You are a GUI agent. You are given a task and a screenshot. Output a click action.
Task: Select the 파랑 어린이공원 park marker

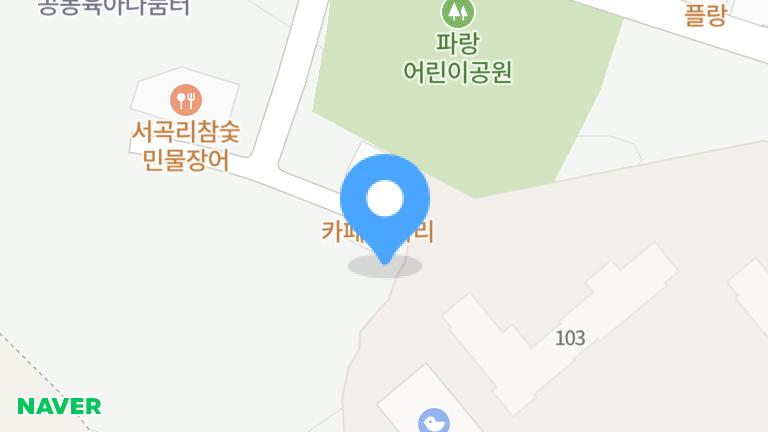[458, 13]
